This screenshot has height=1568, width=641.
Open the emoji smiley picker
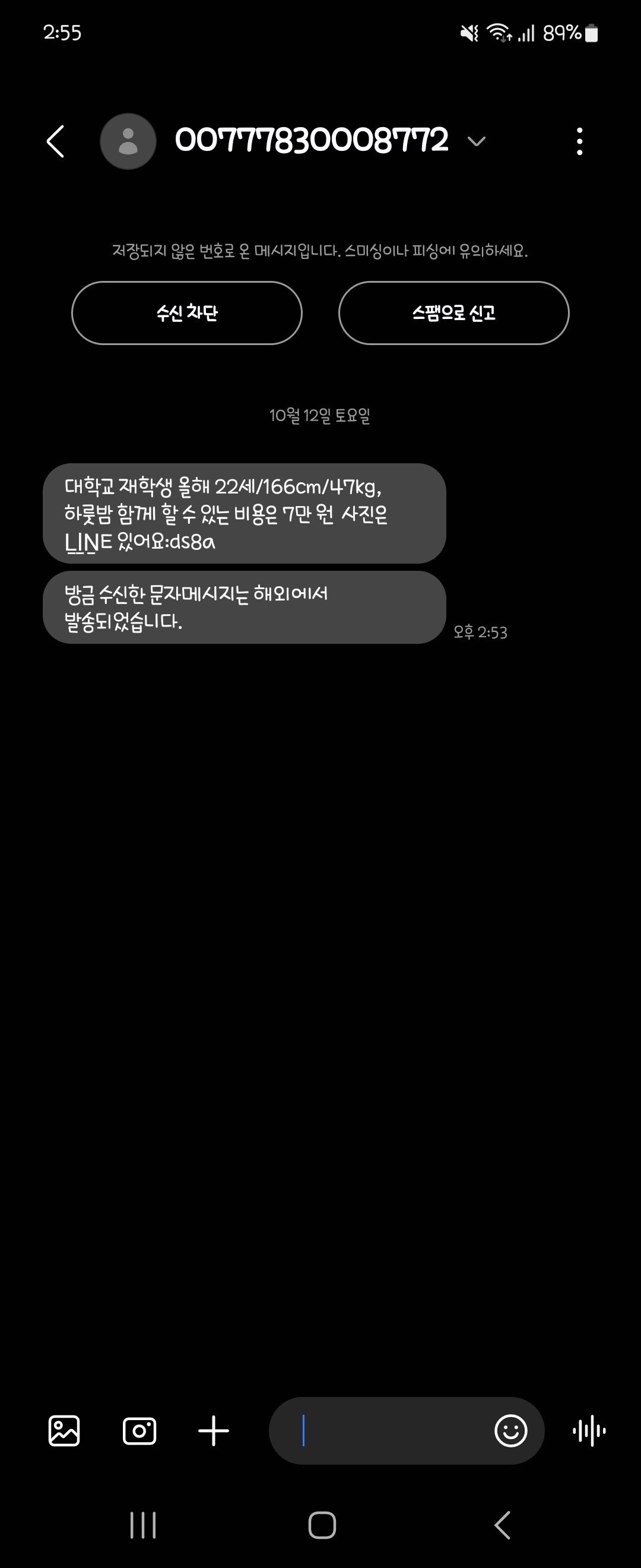(x=510, y=1430)
